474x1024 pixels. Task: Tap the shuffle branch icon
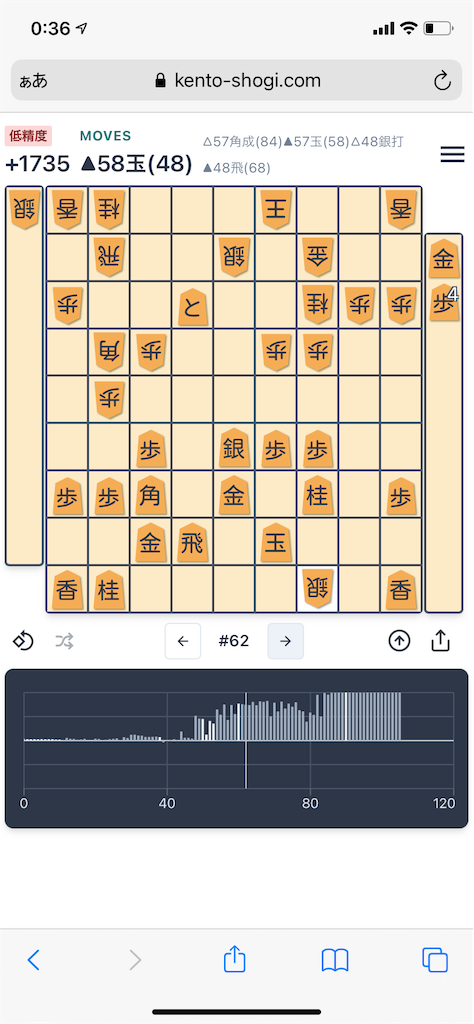coord(64,641)
